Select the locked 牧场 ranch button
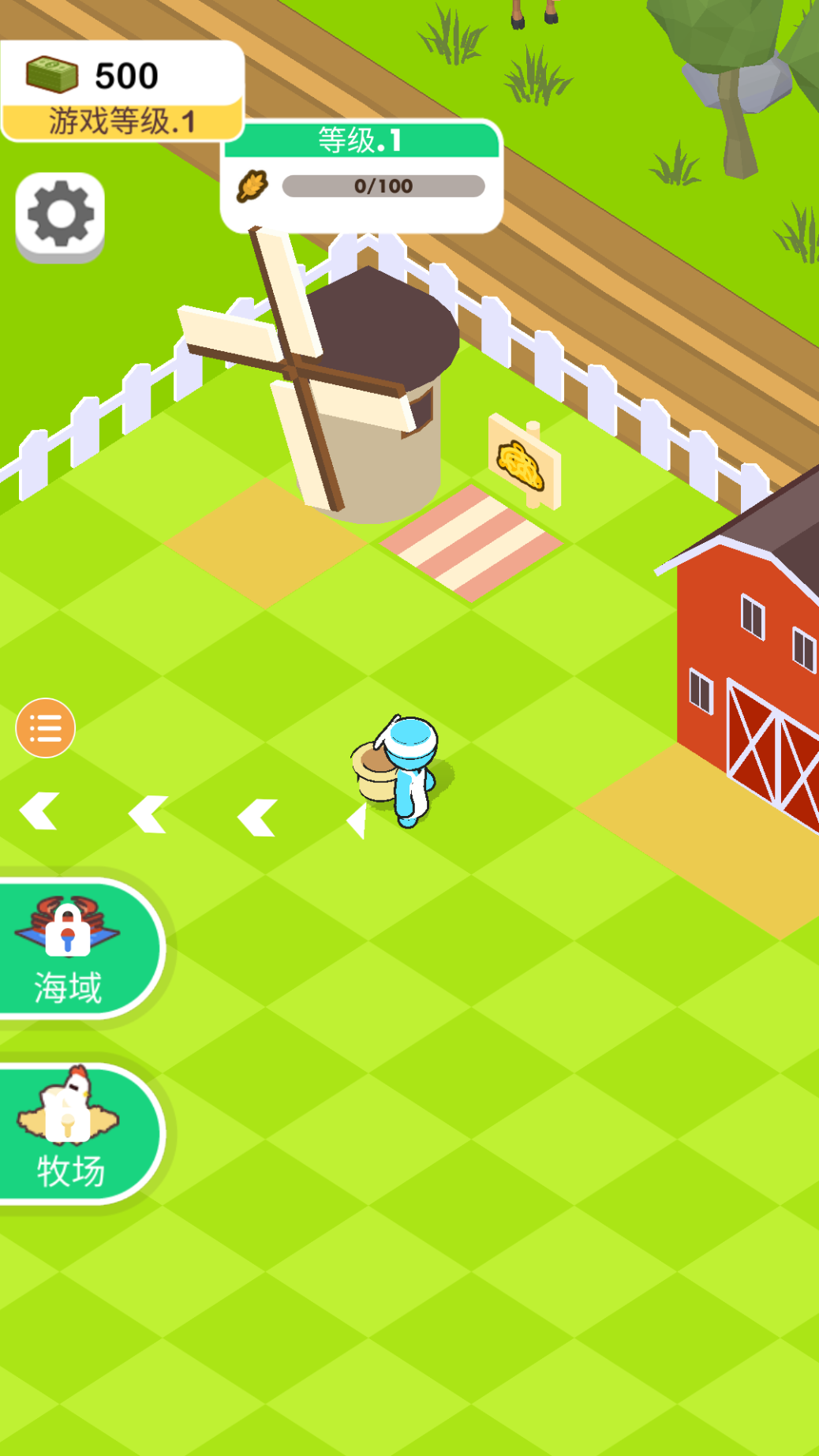 tap(75, 1133)
